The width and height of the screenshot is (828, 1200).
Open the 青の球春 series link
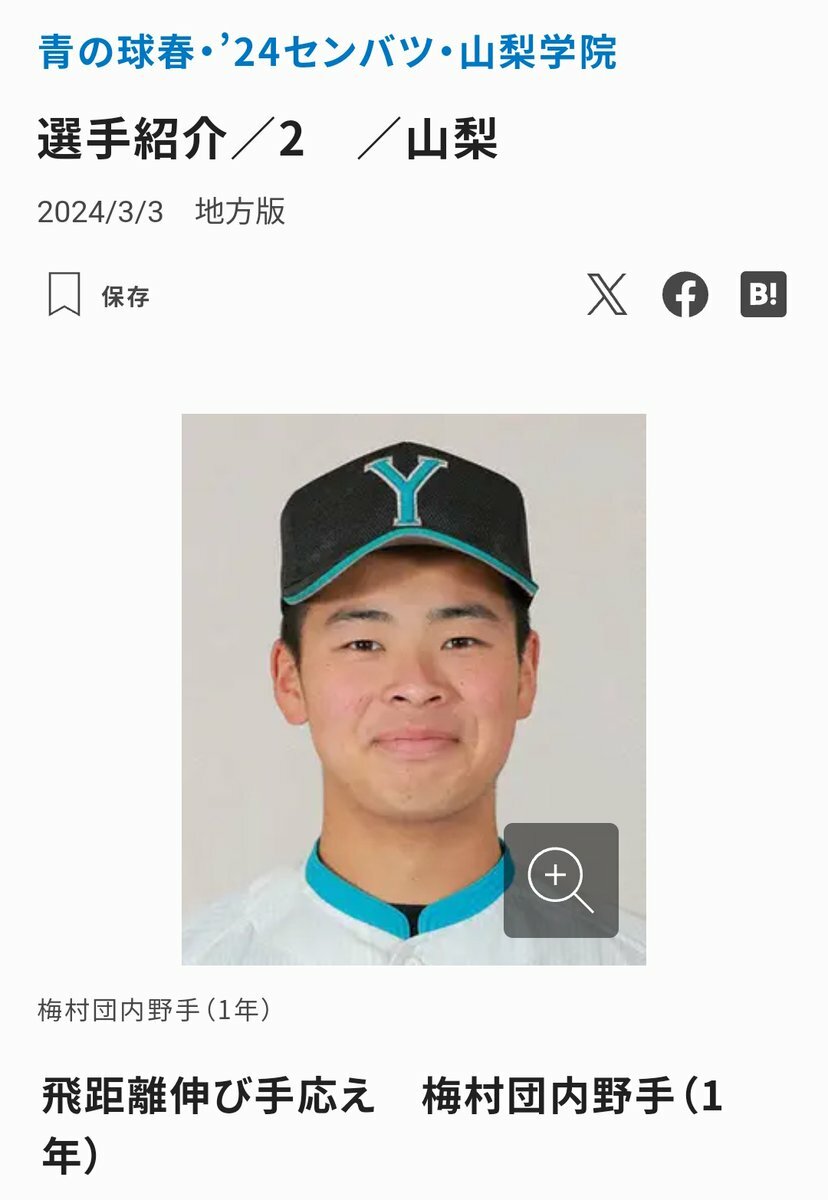[327, 52]
